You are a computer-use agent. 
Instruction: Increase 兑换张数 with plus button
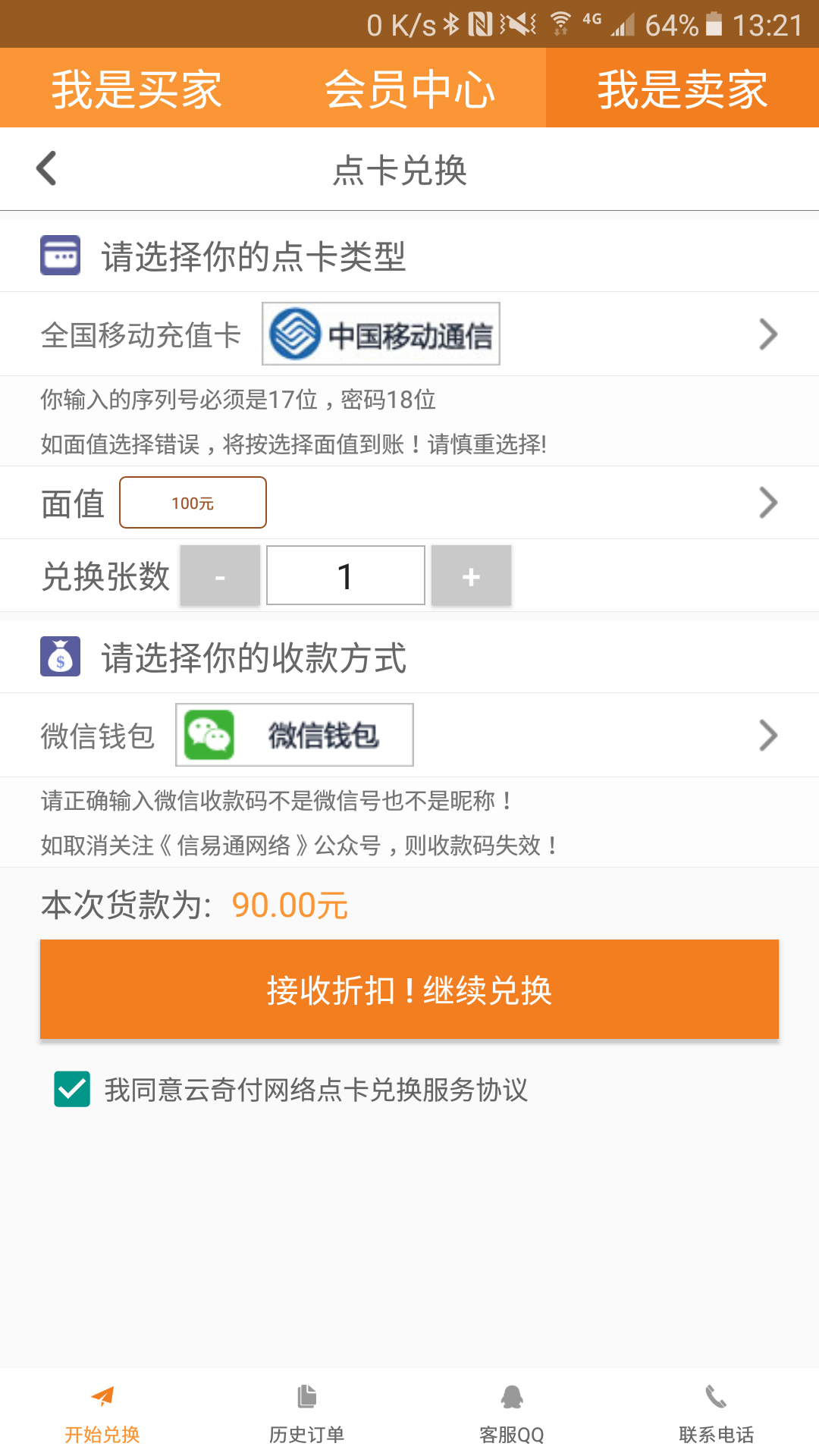pos(471,576)
